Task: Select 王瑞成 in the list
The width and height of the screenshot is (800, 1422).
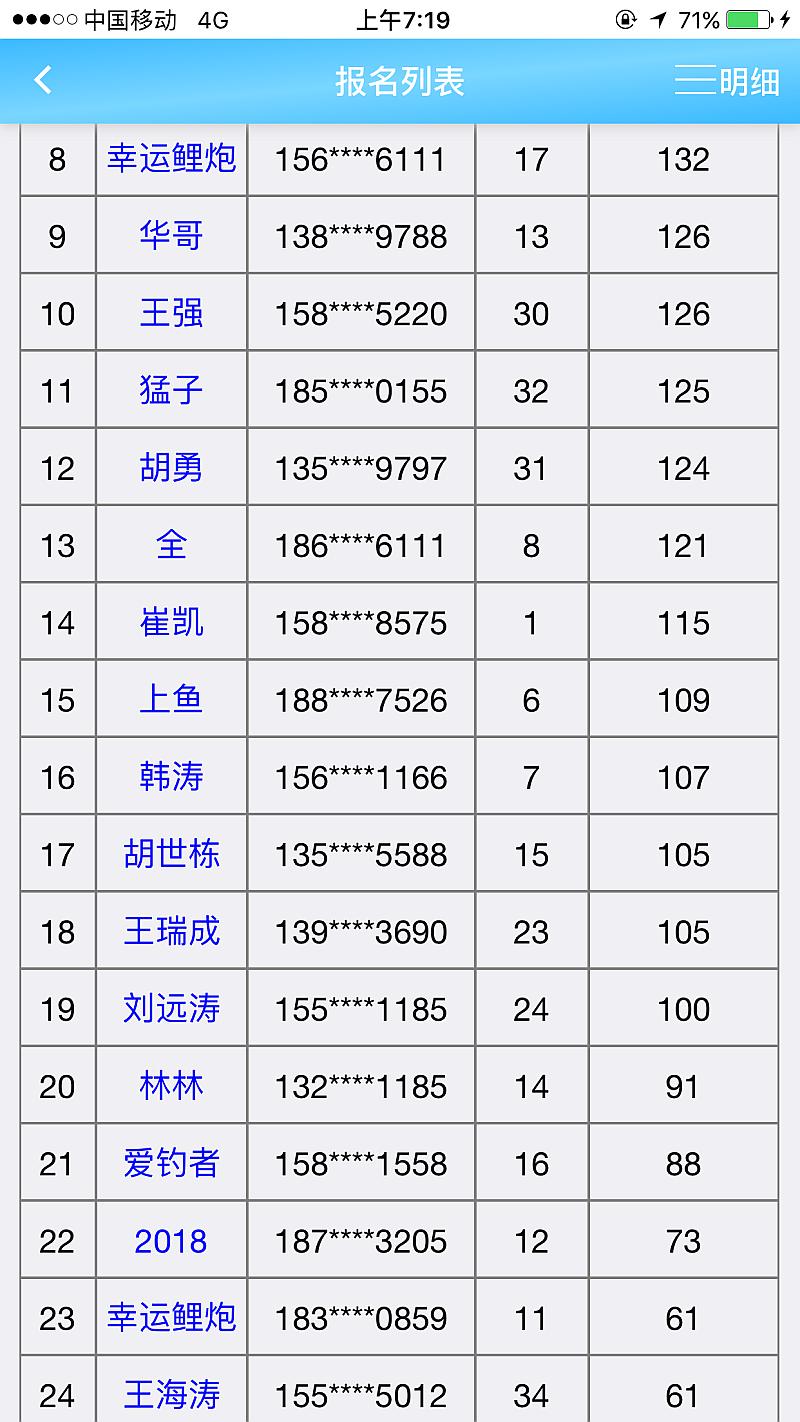Action: (171, 931)
